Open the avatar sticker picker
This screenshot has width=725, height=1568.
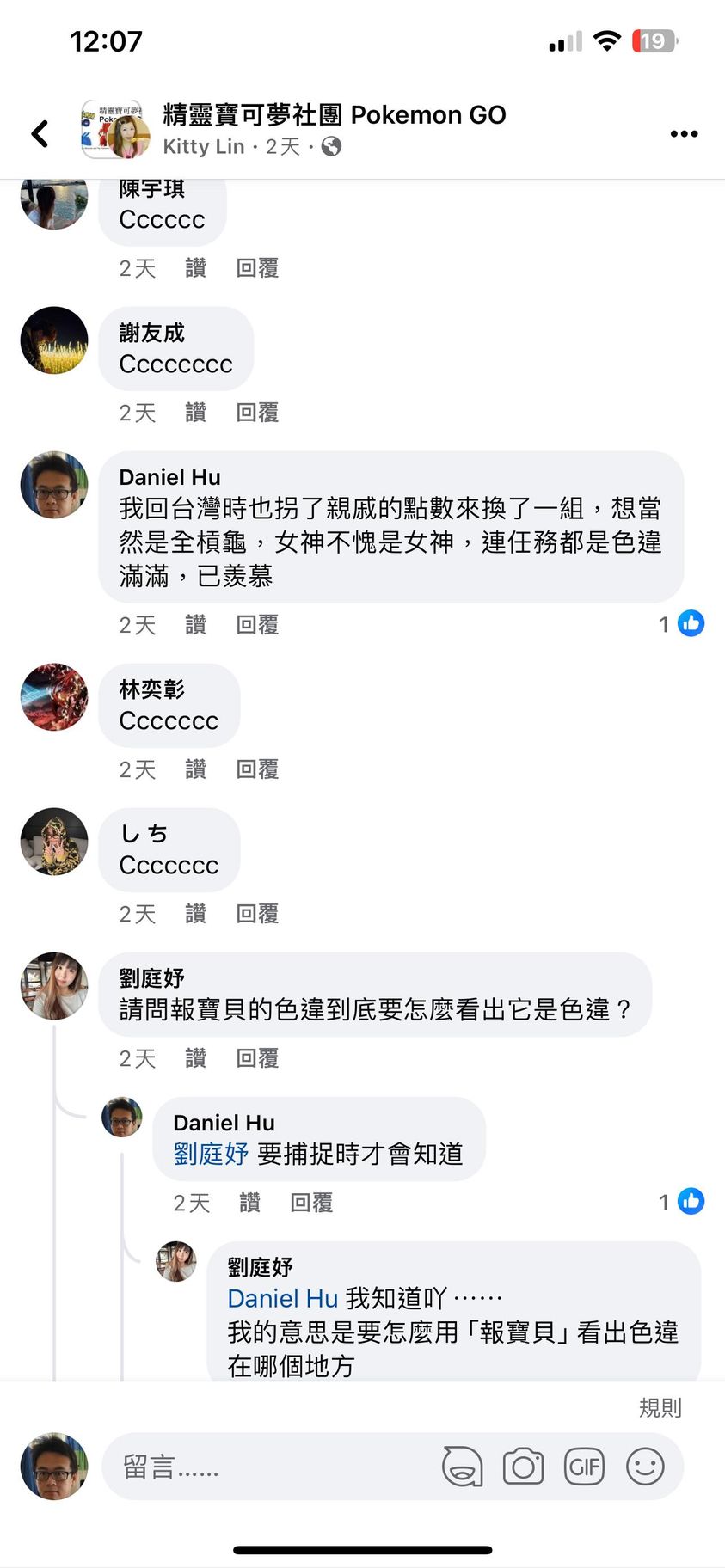click(462, 1467)
